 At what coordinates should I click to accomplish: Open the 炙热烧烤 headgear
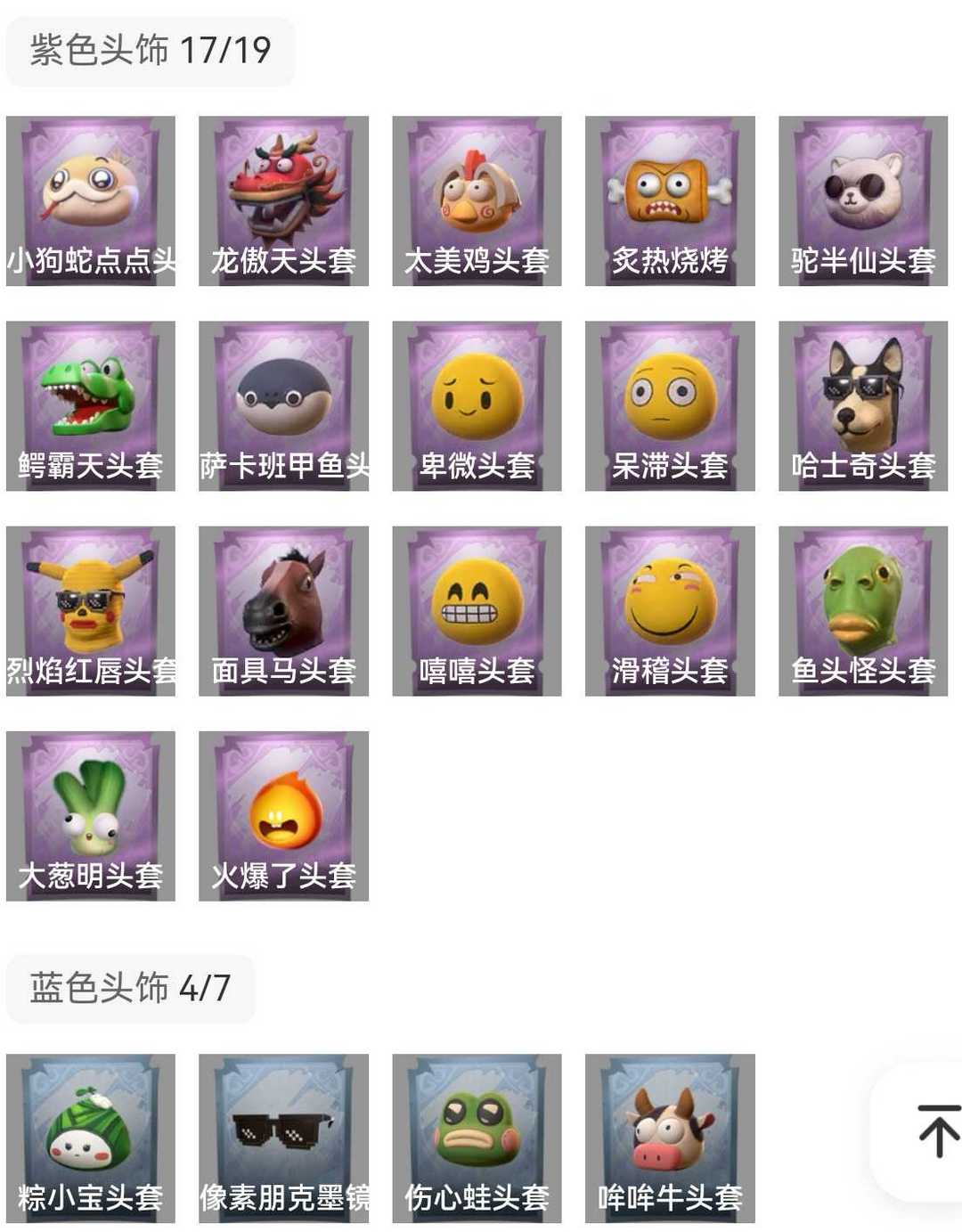coord(670,201)
